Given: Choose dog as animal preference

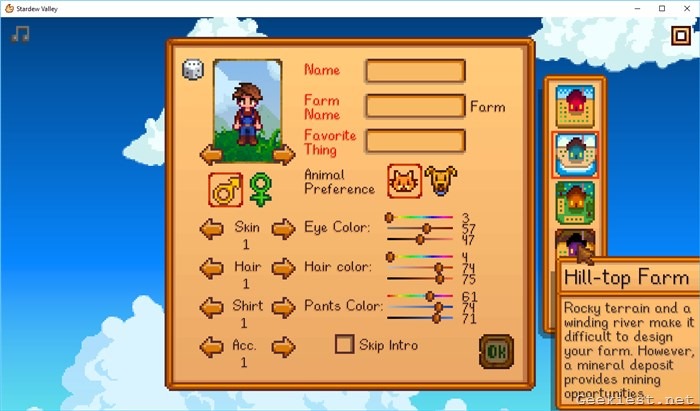Looking at the screenshot, I should tap(440, 181).
